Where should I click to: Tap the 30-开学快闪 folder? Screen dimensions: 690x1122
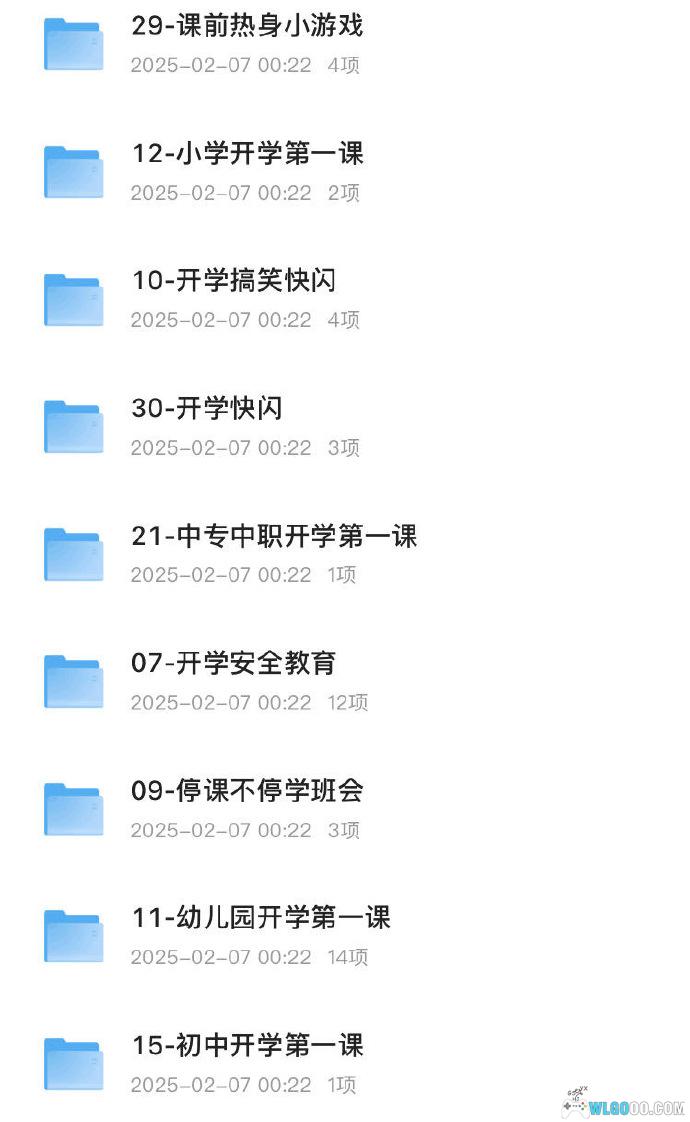(207, 408)
